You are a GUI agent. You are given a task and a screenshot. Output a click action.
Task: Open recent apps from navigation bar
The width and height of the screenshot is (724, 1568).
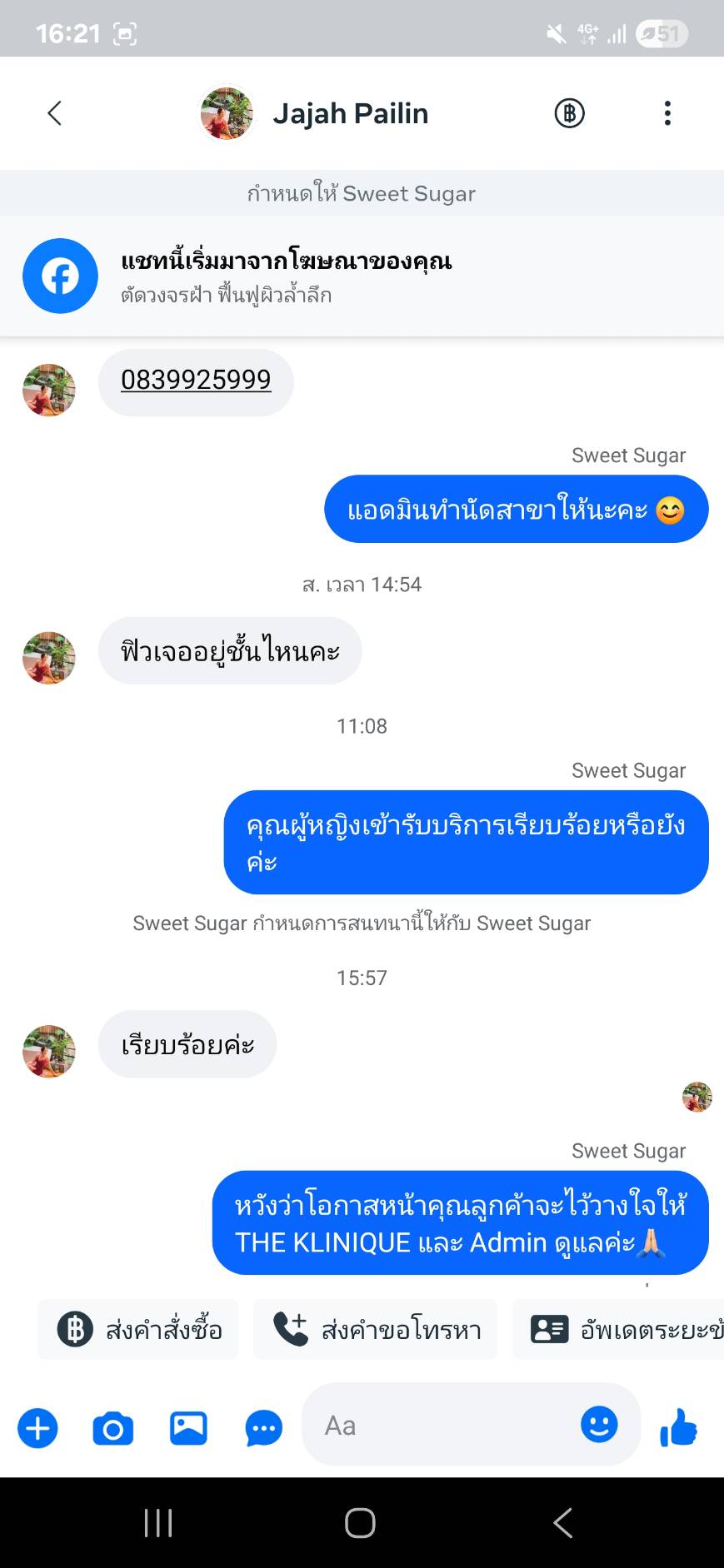tap(158, 1523)
